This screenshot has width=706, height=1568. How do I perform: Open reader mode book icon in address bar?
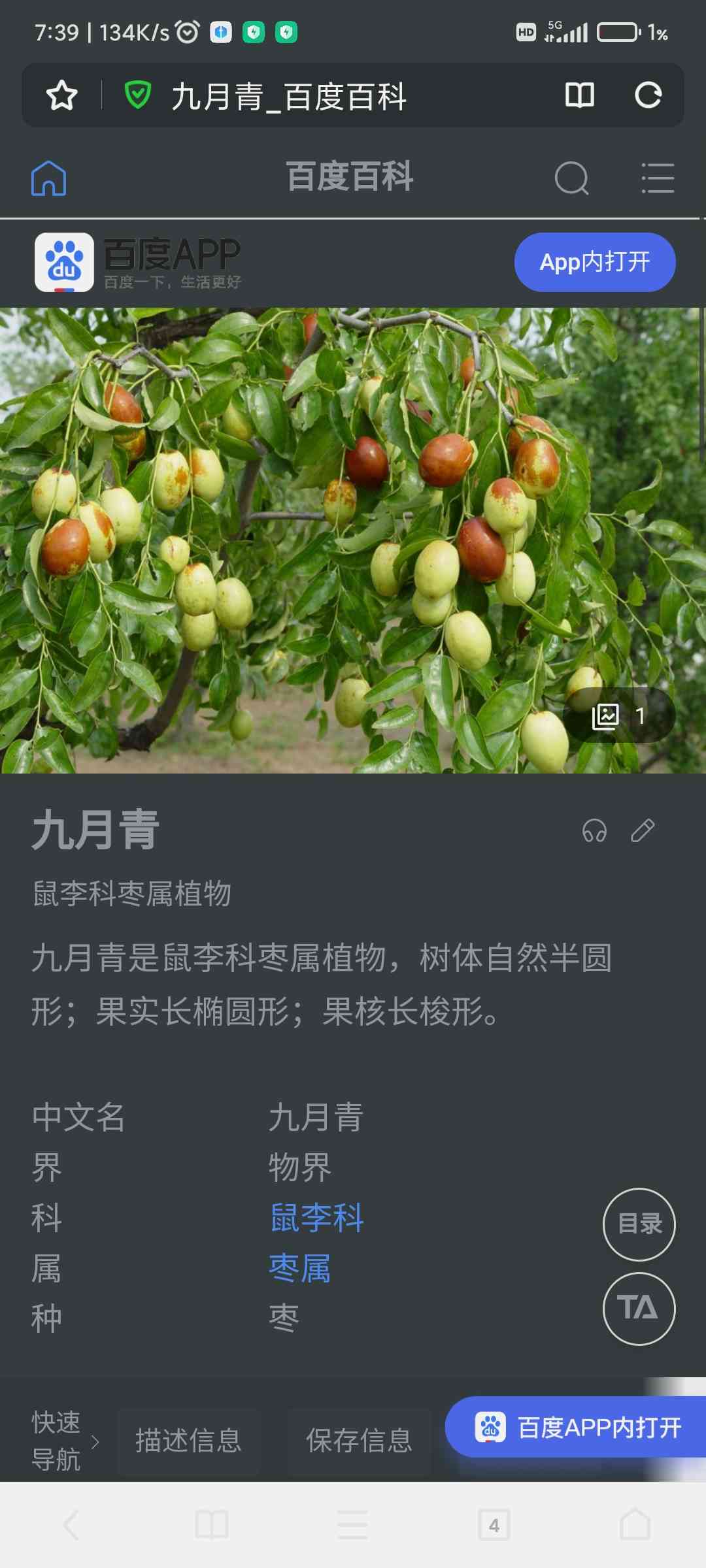pyautogui.click(x=579, y=95)
